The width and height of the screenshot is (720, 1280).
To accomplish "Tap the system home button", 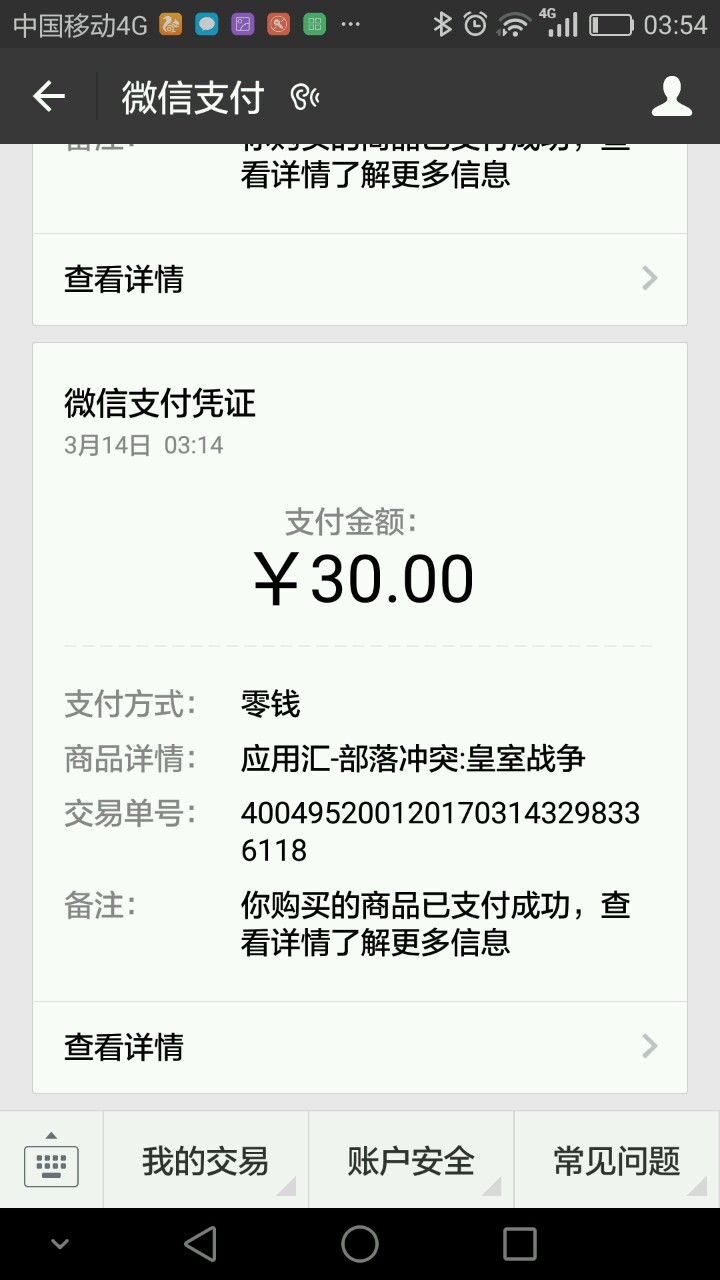I will point(360,1244).
